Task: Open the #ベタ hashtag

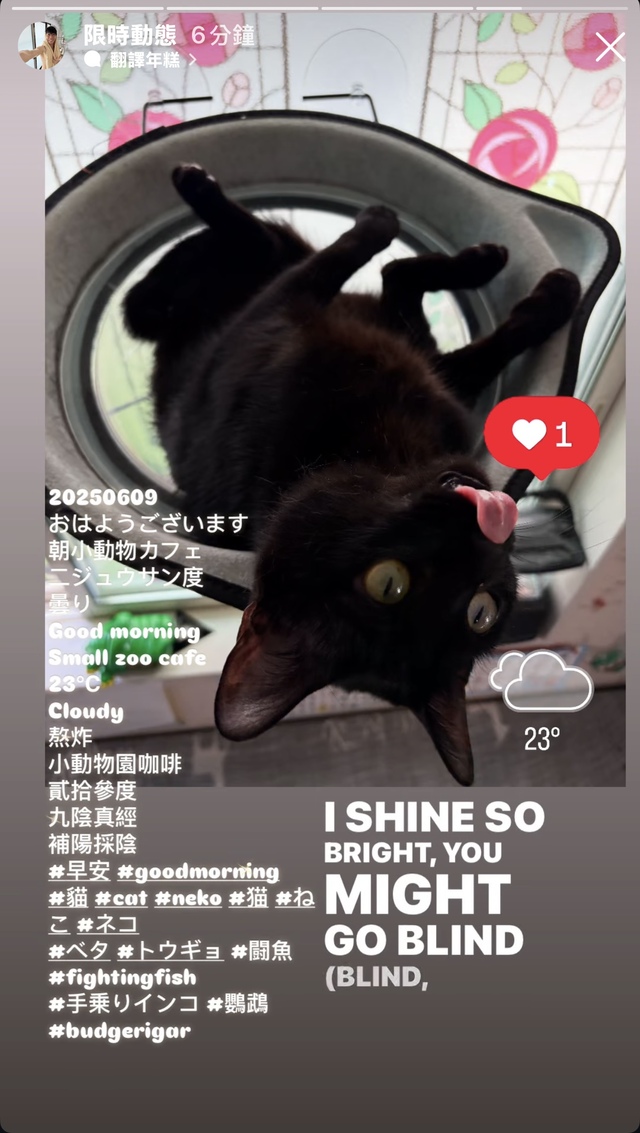Action: point(79,951)
